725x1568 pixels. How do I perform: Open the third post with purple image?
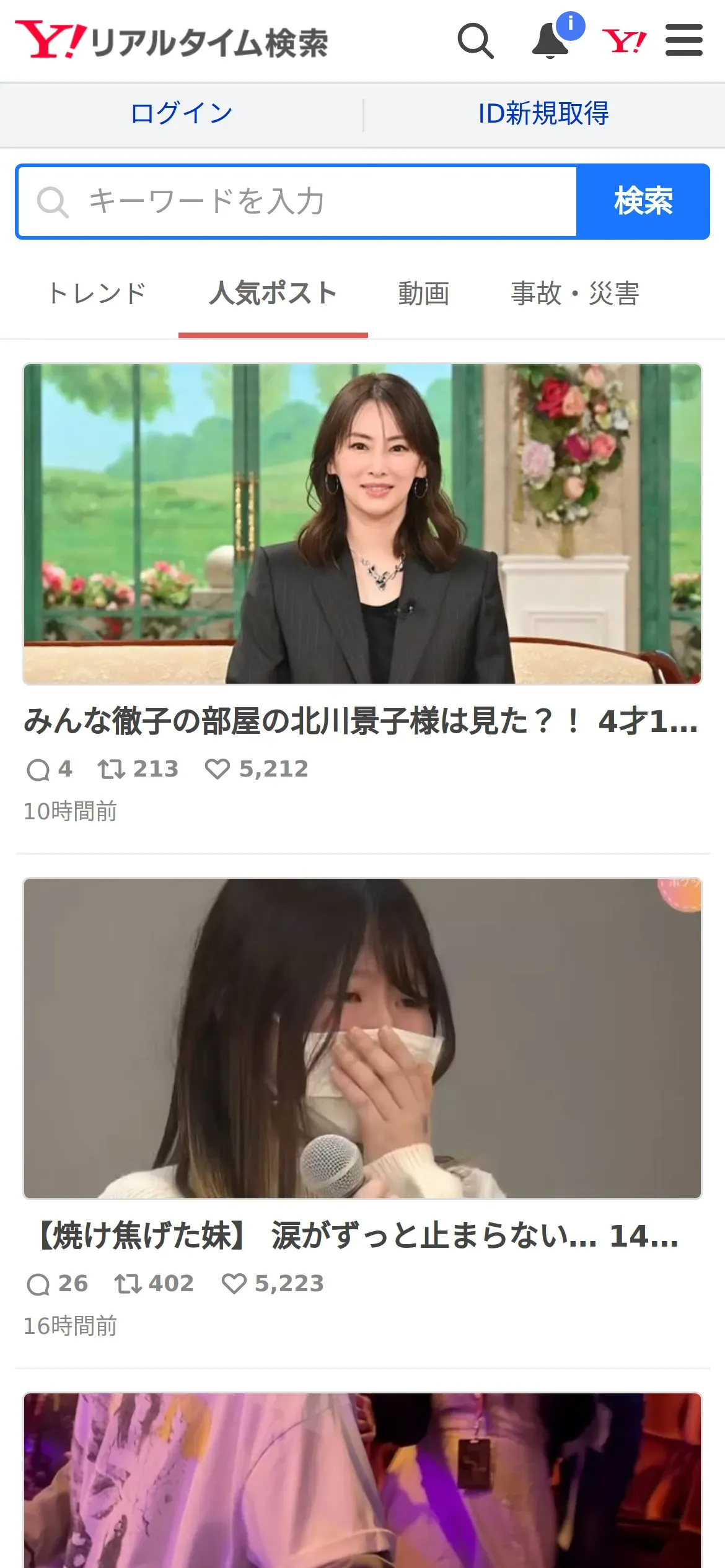pyautogui.click(x=362, y=1480)
